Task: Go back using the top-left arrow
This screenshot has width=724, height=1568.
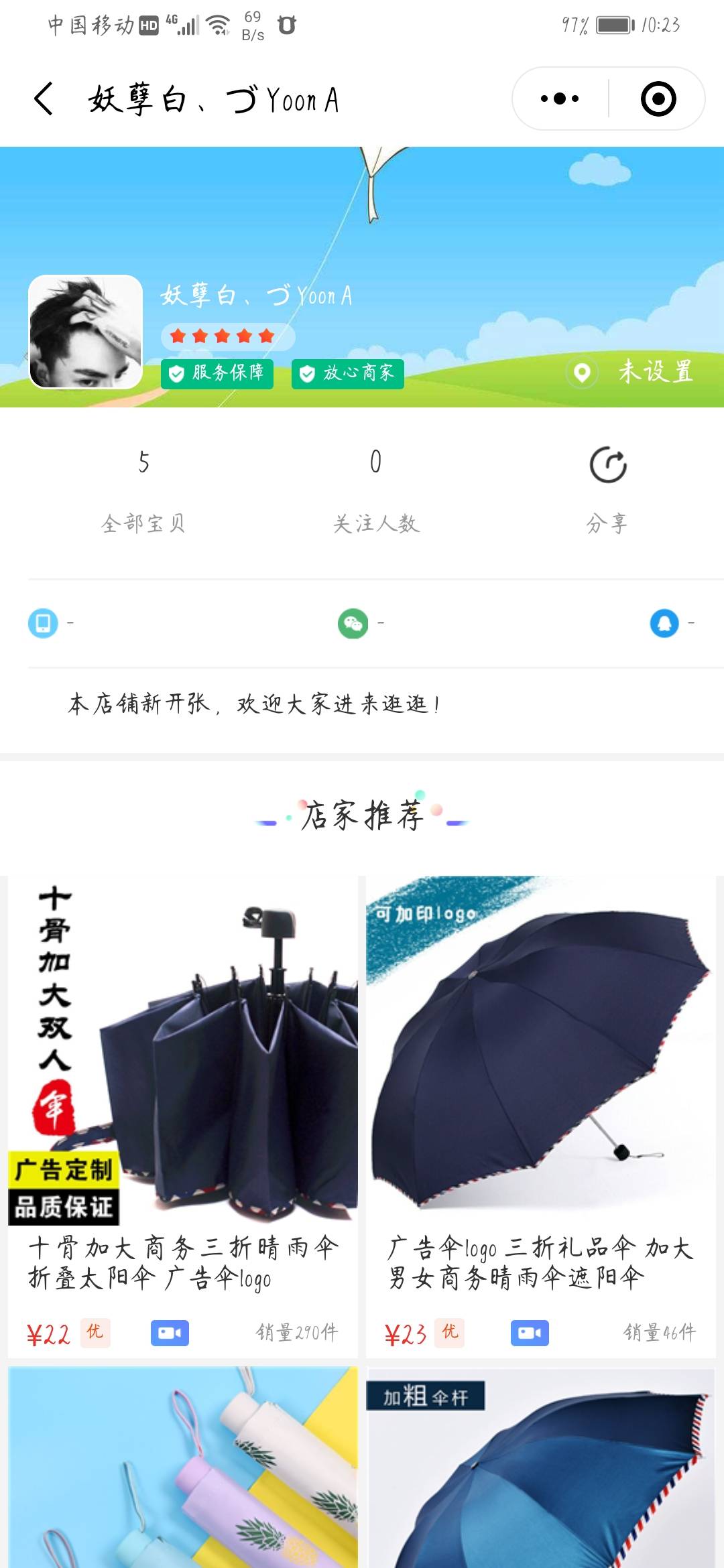Action: (44, 99)
